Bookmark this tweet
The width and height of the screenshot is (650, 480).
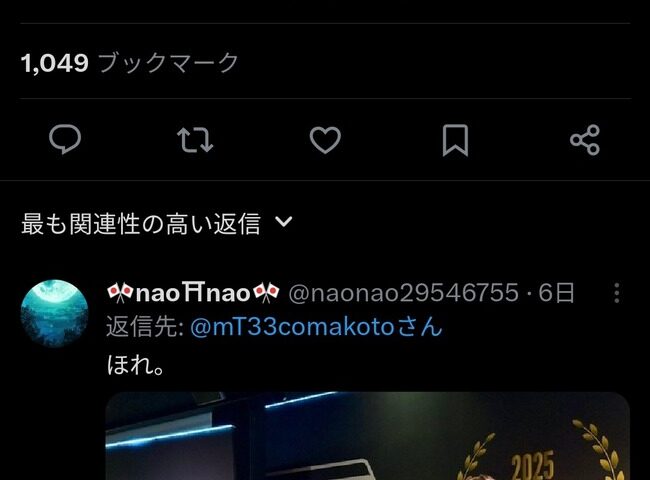click(x=455, y=140)
